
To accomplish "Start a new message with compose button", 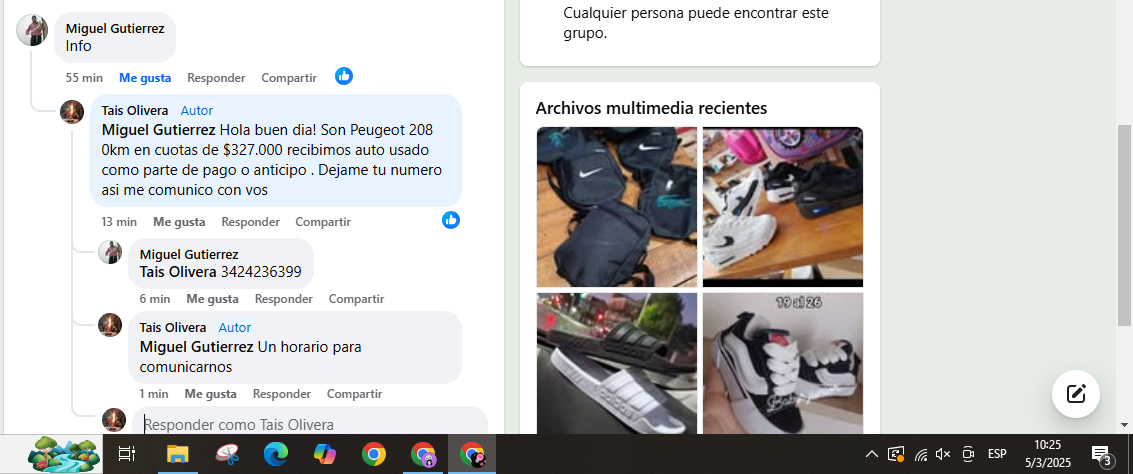I will [1076, 394].
